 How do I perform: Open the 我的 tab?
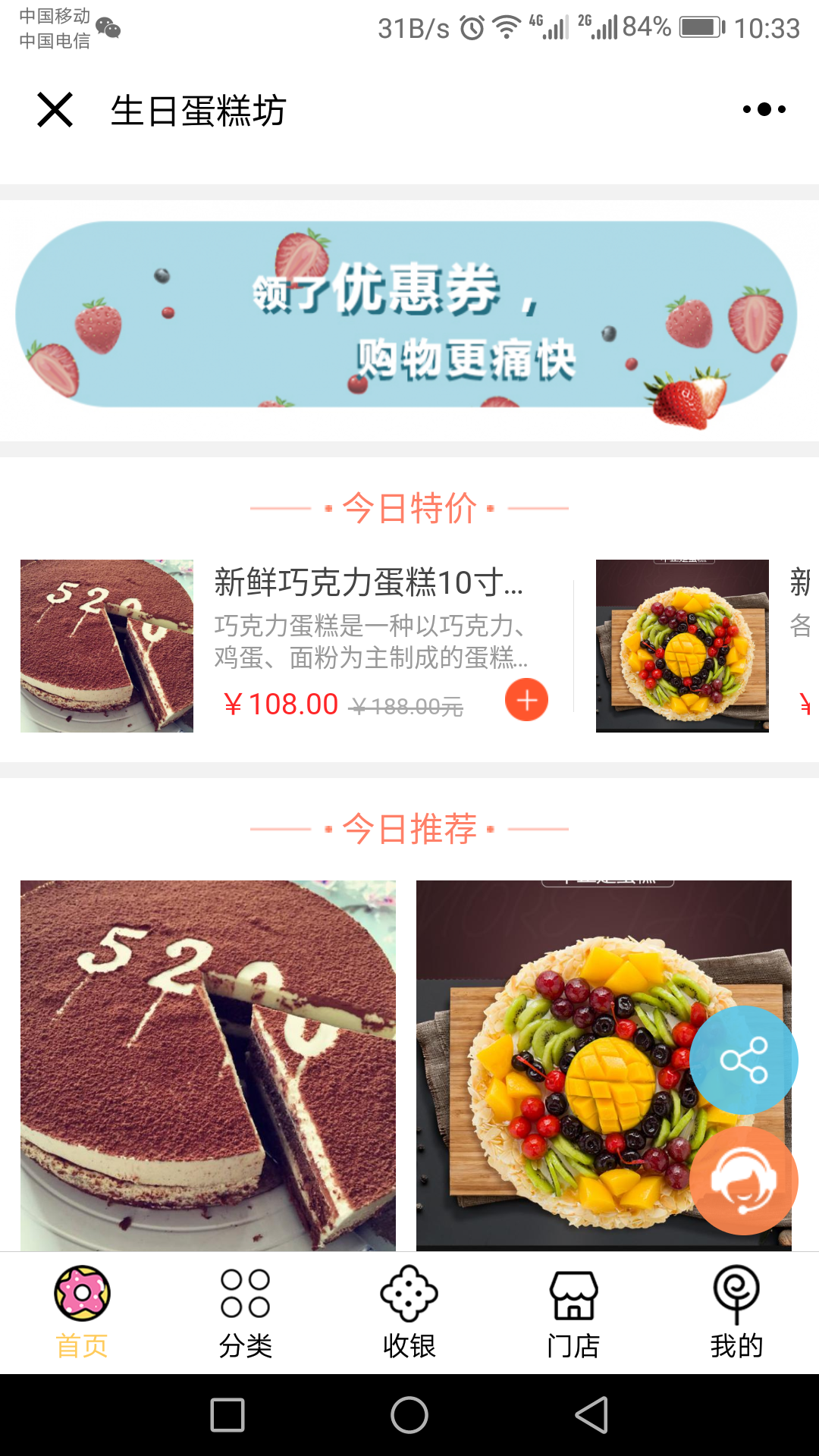click(736, 1312)
